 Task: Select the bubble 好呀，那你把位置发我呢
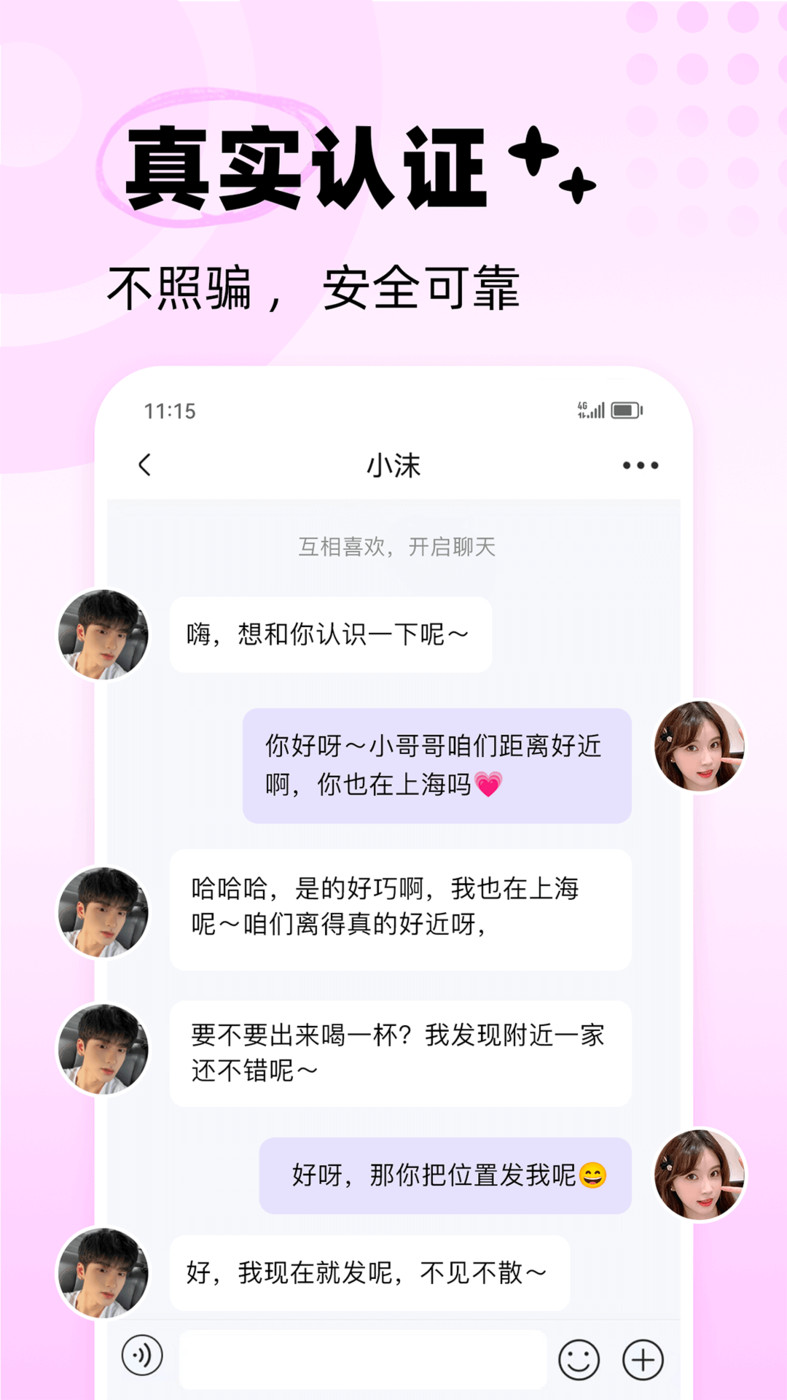pos(444,1176)
